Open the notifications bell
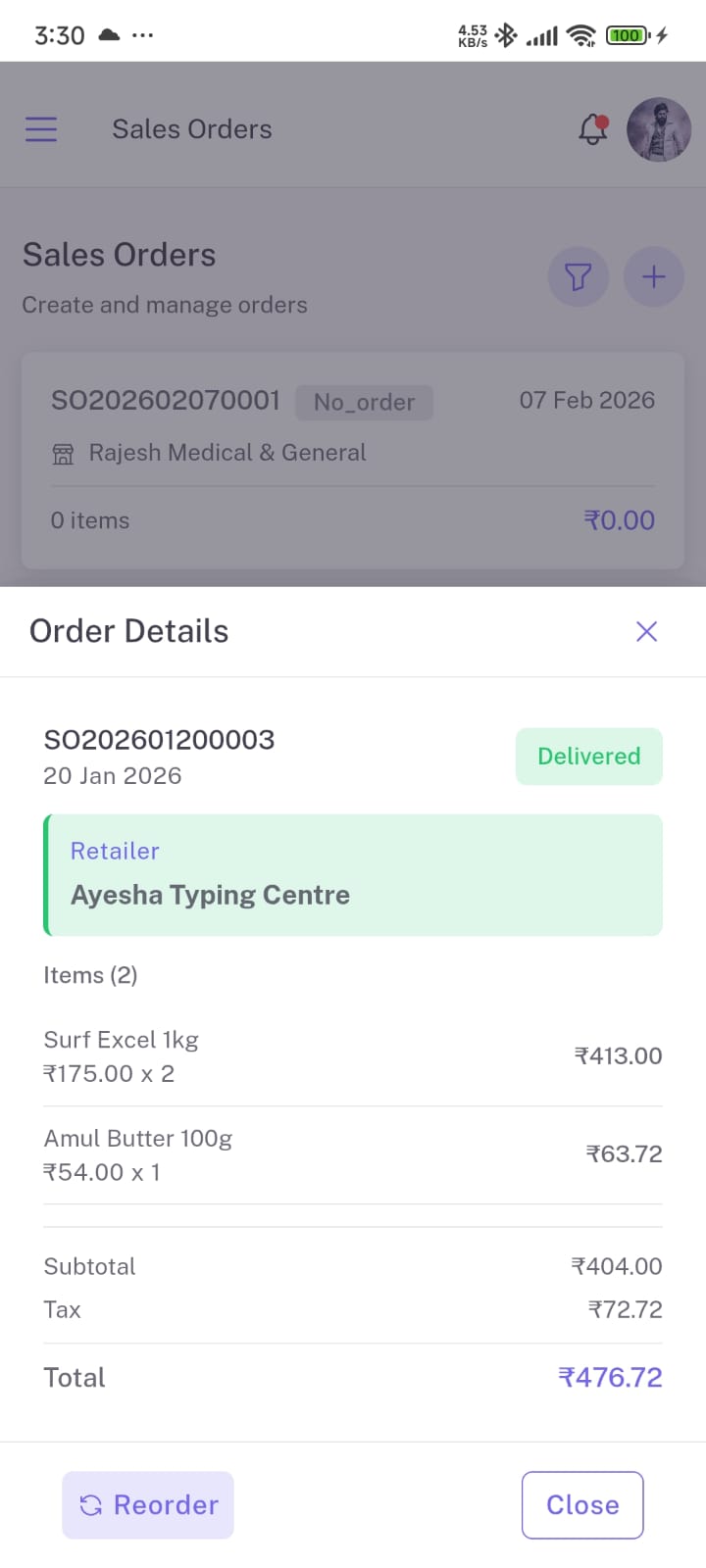The image size is (706, 1568). (x=592, y=128)
